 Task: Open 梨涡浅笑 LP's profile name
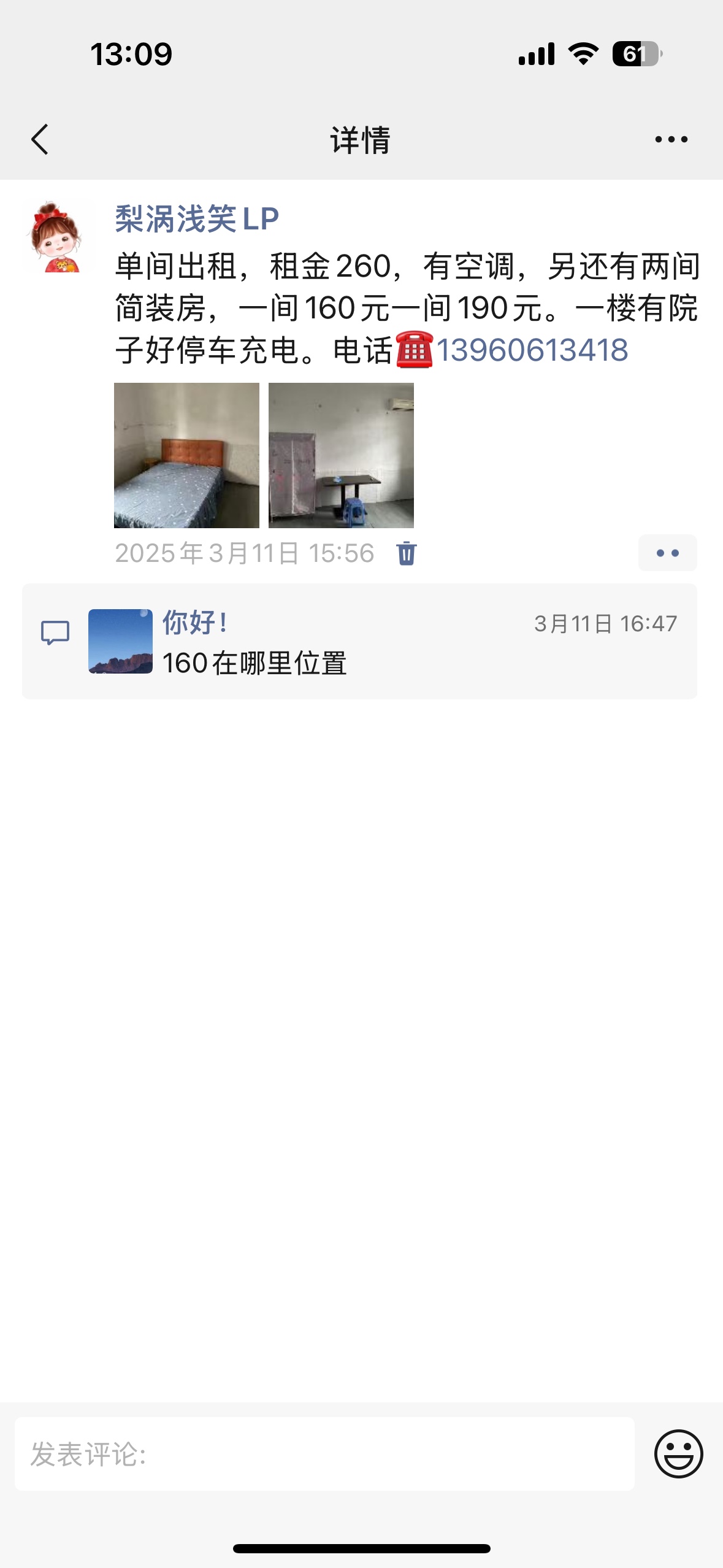click(x=197, y=219)
